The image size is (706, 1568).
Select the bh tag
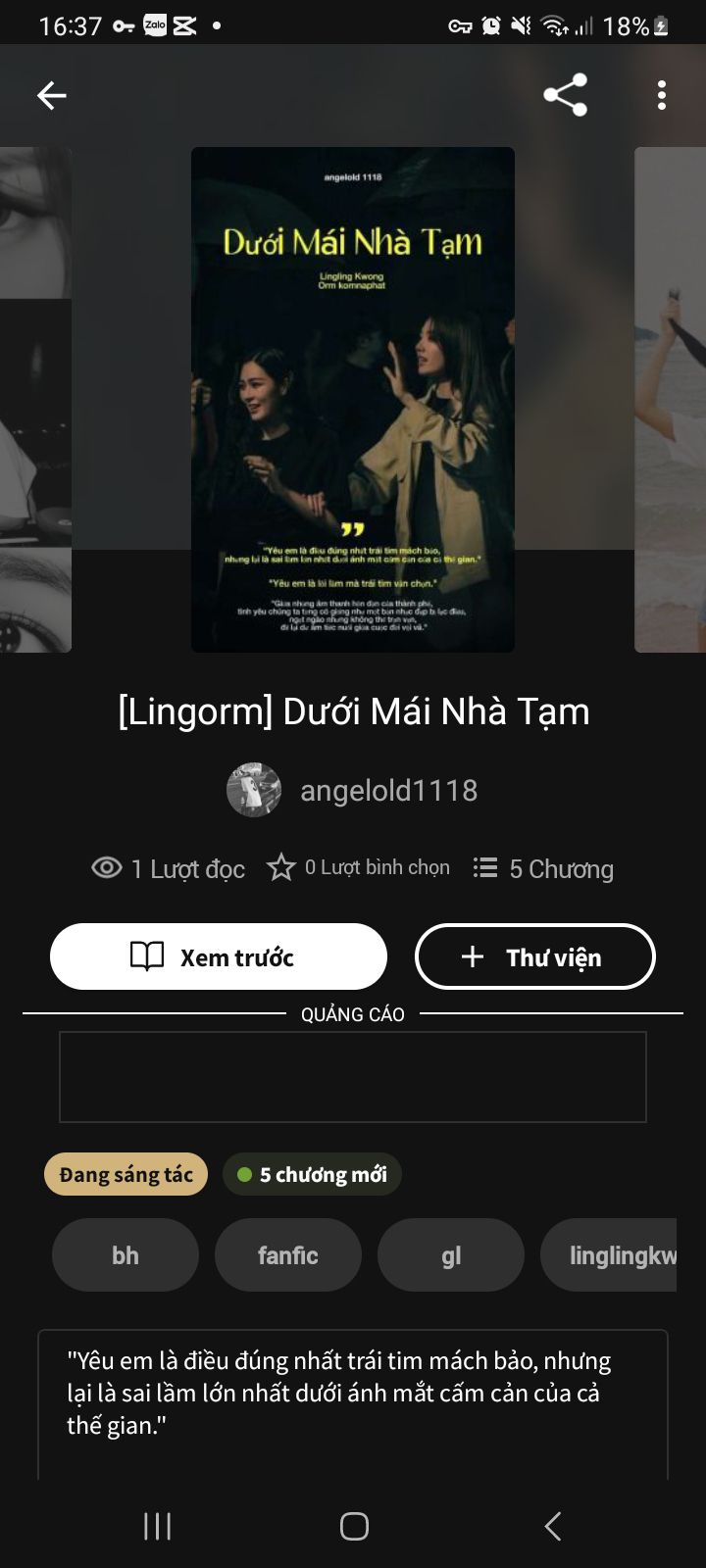point(126,1255)
